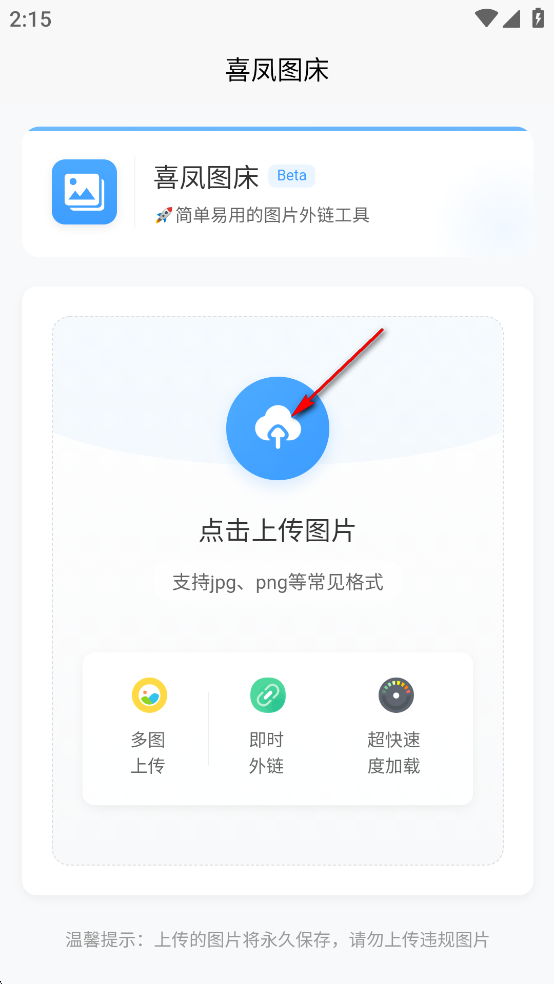
Task: Tap the blue cloud upload button
Action: click(277, 429)
